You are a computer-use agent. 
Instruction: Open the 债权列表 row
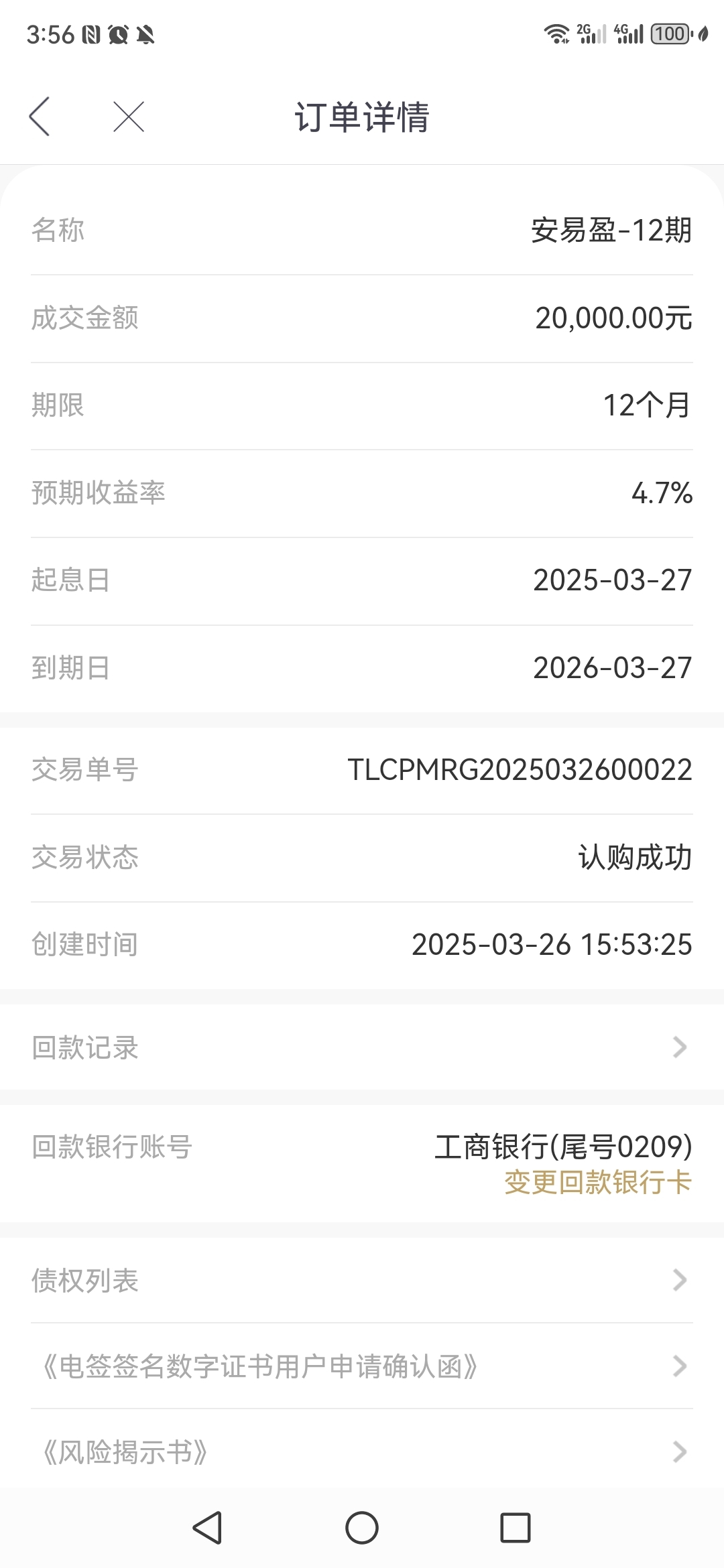tap(362, 1280)
